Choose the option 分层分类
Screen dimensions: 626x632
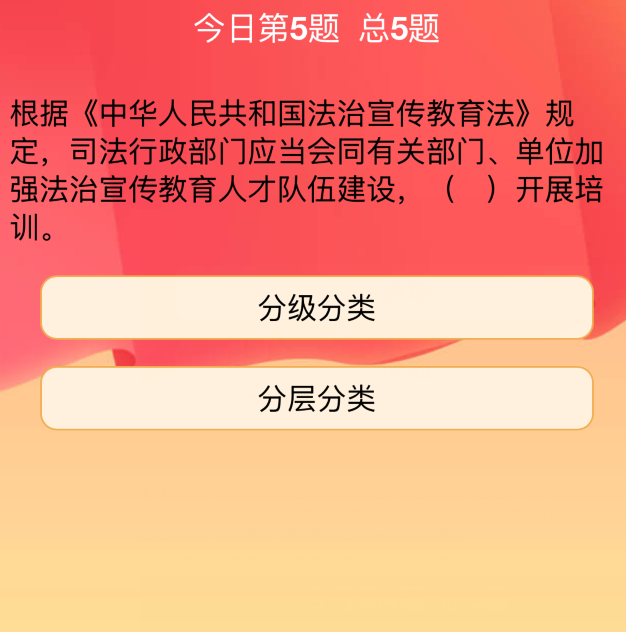coord(316,399)
